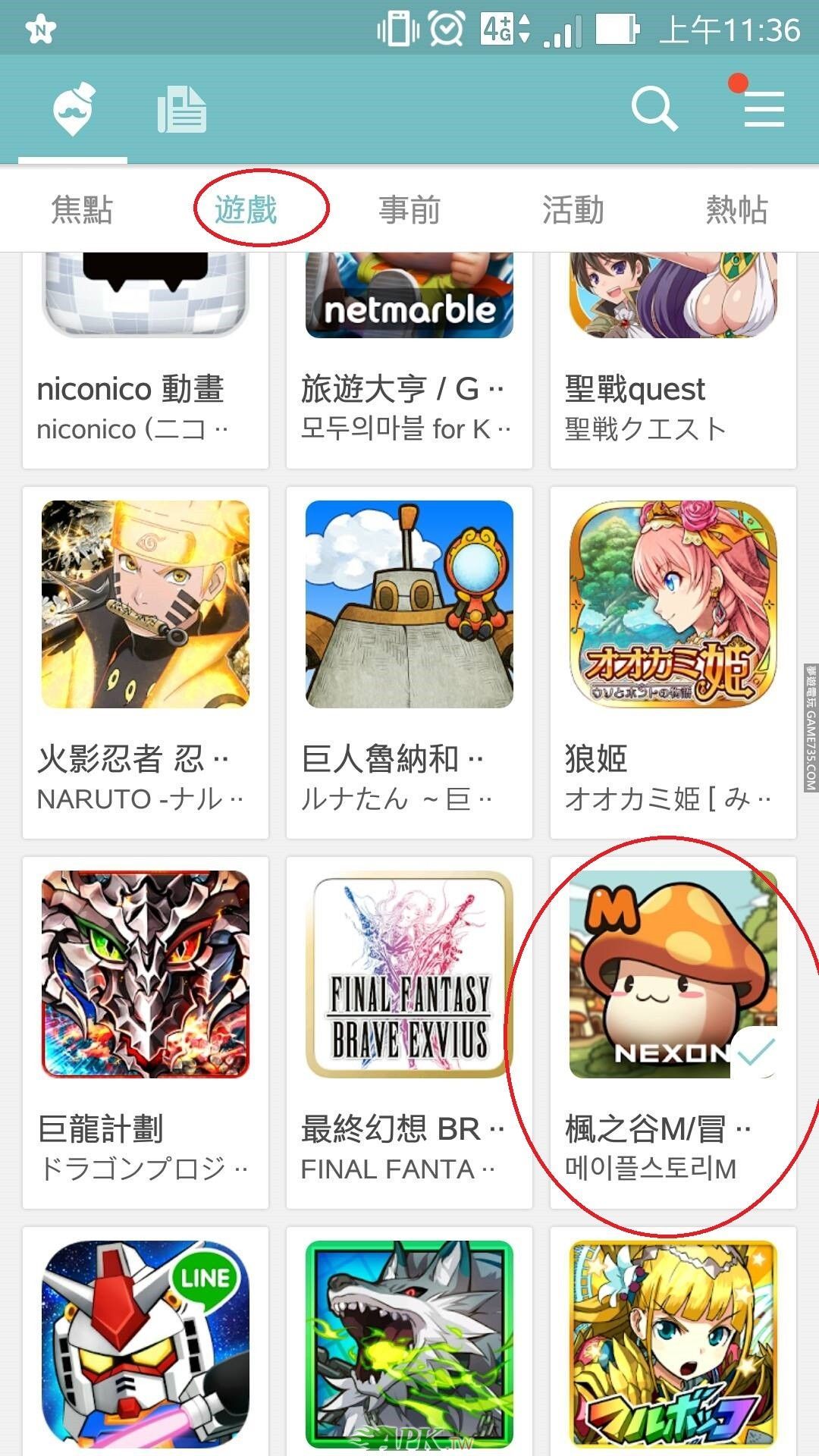The width and height of the screenshot is (819, 1456).
Task: Select the mustache mascot home tab
Action: click(73, 110)
